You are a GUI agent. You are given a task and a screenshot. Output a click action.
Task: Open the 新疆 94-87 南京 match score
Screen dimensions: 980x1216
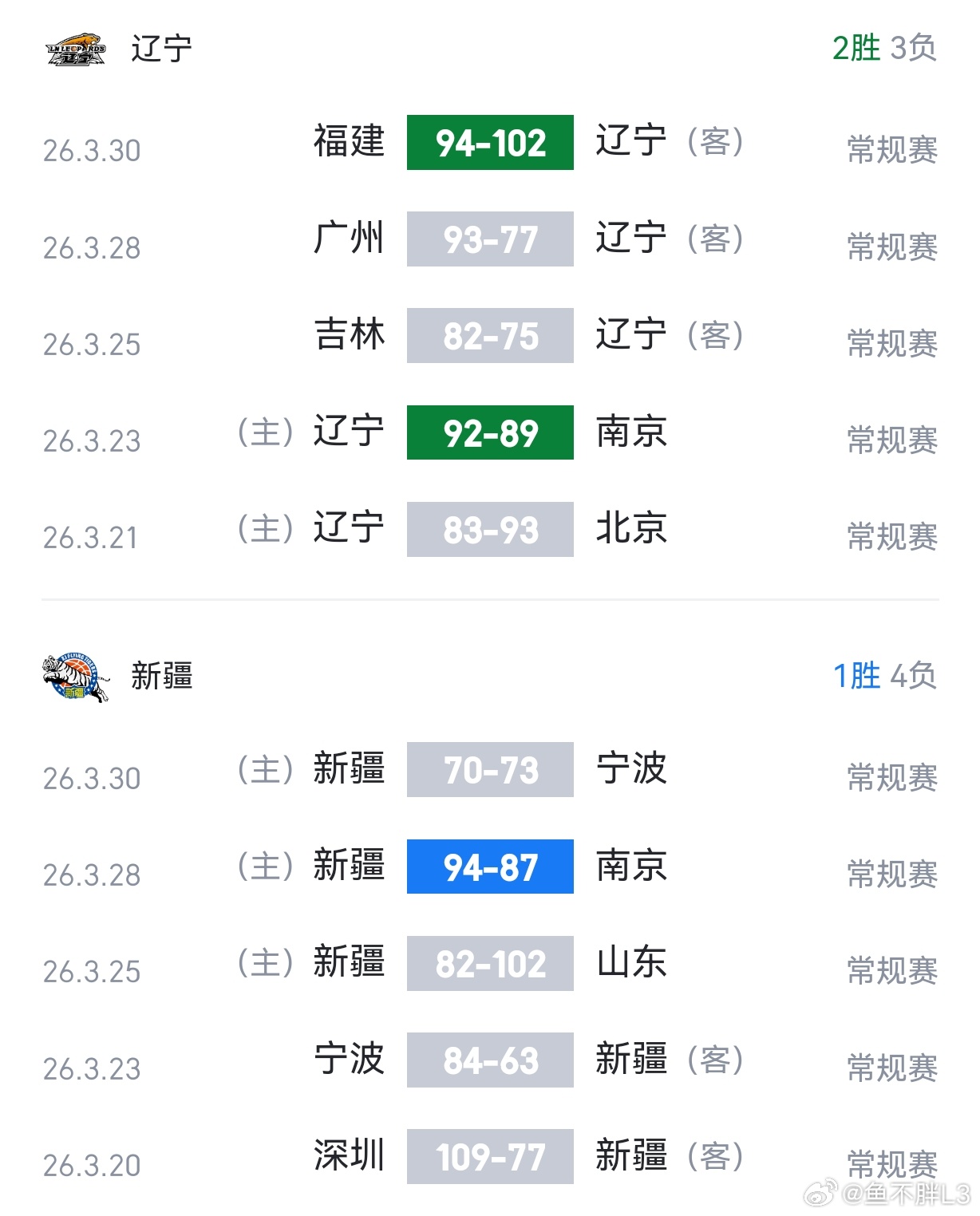(489, 867)
